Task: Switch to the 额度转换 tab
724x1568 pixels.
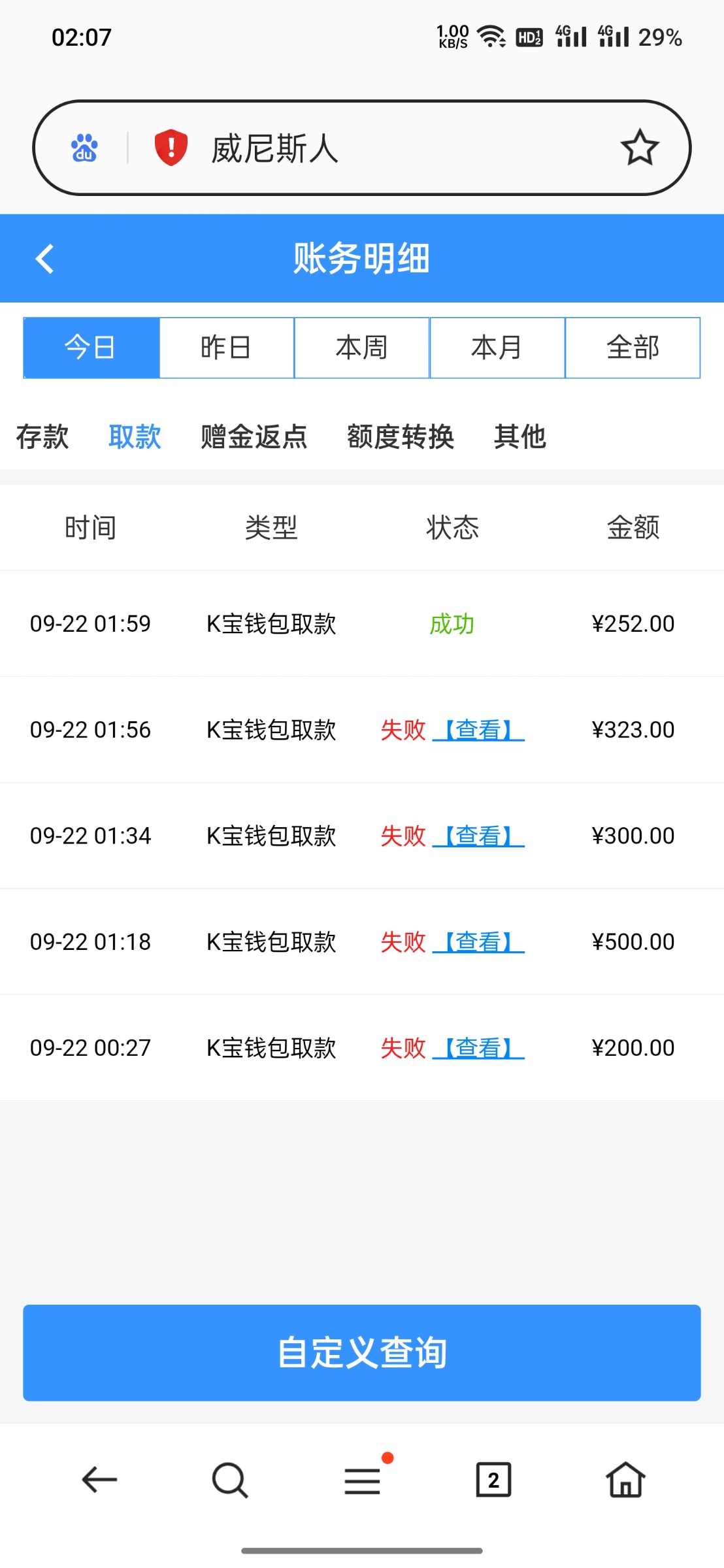Action: click(400, 436)
